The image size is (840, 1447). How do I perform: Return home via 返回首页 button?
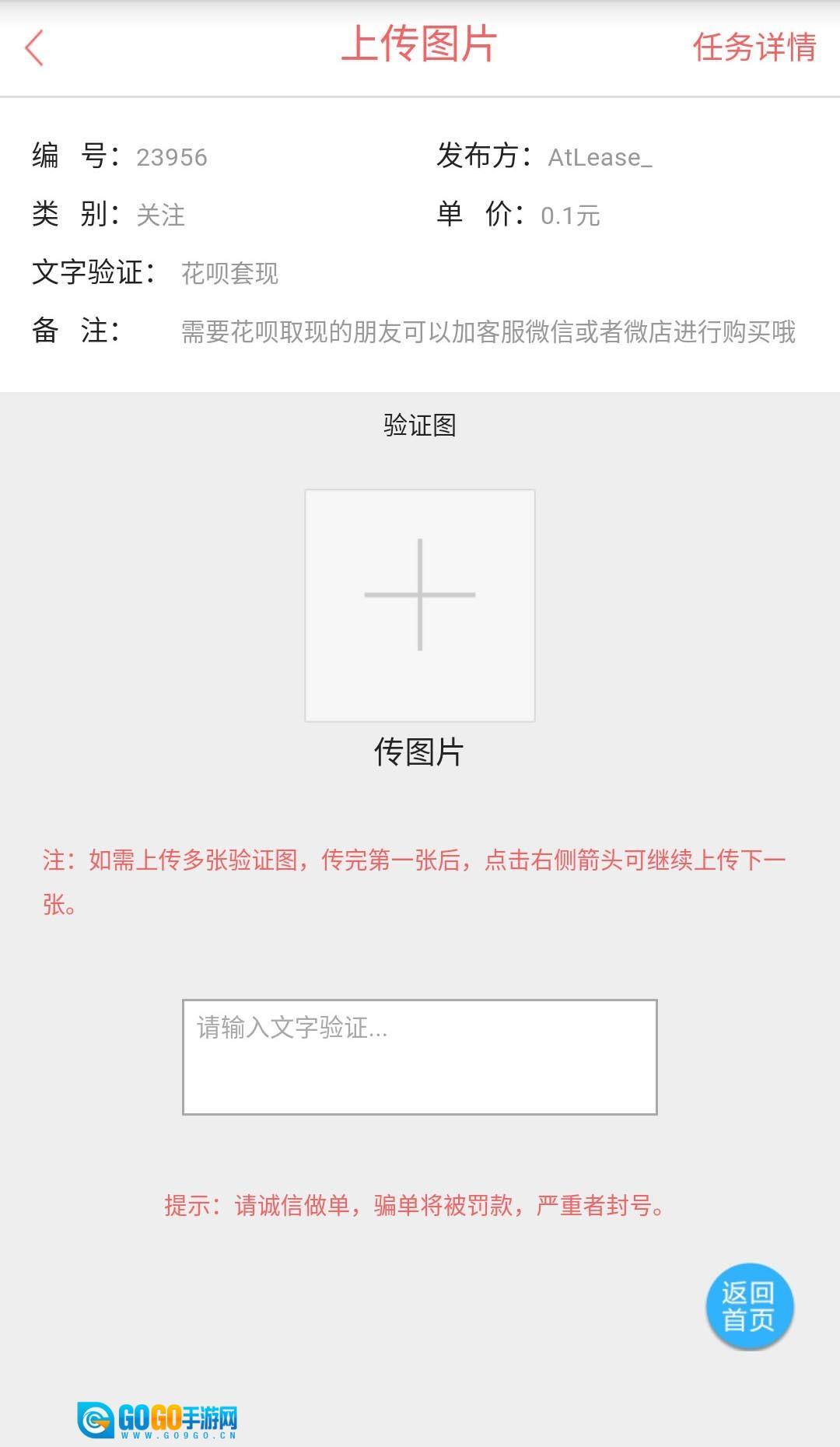coord(749,1306)
